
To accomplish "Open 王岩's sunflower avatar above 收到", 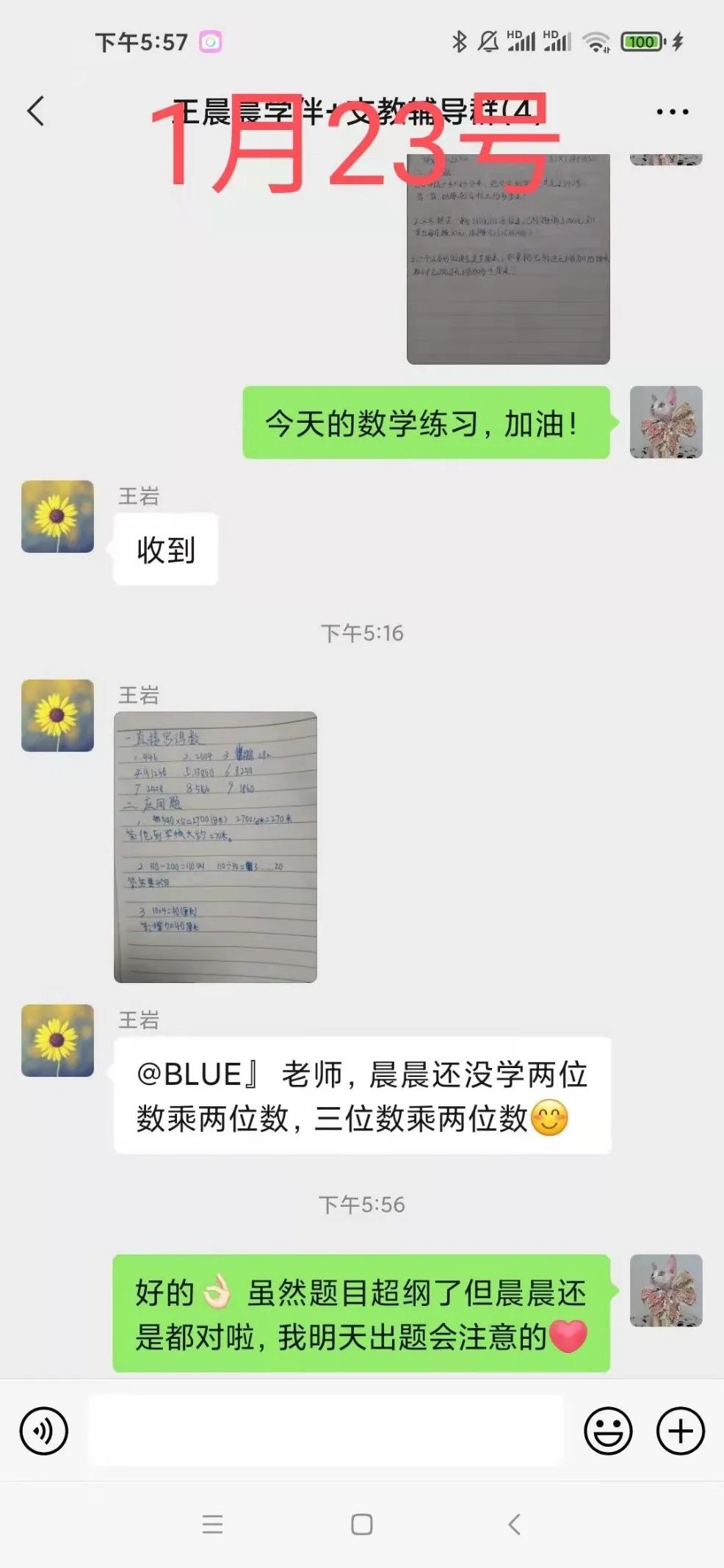I will (57, 516).
